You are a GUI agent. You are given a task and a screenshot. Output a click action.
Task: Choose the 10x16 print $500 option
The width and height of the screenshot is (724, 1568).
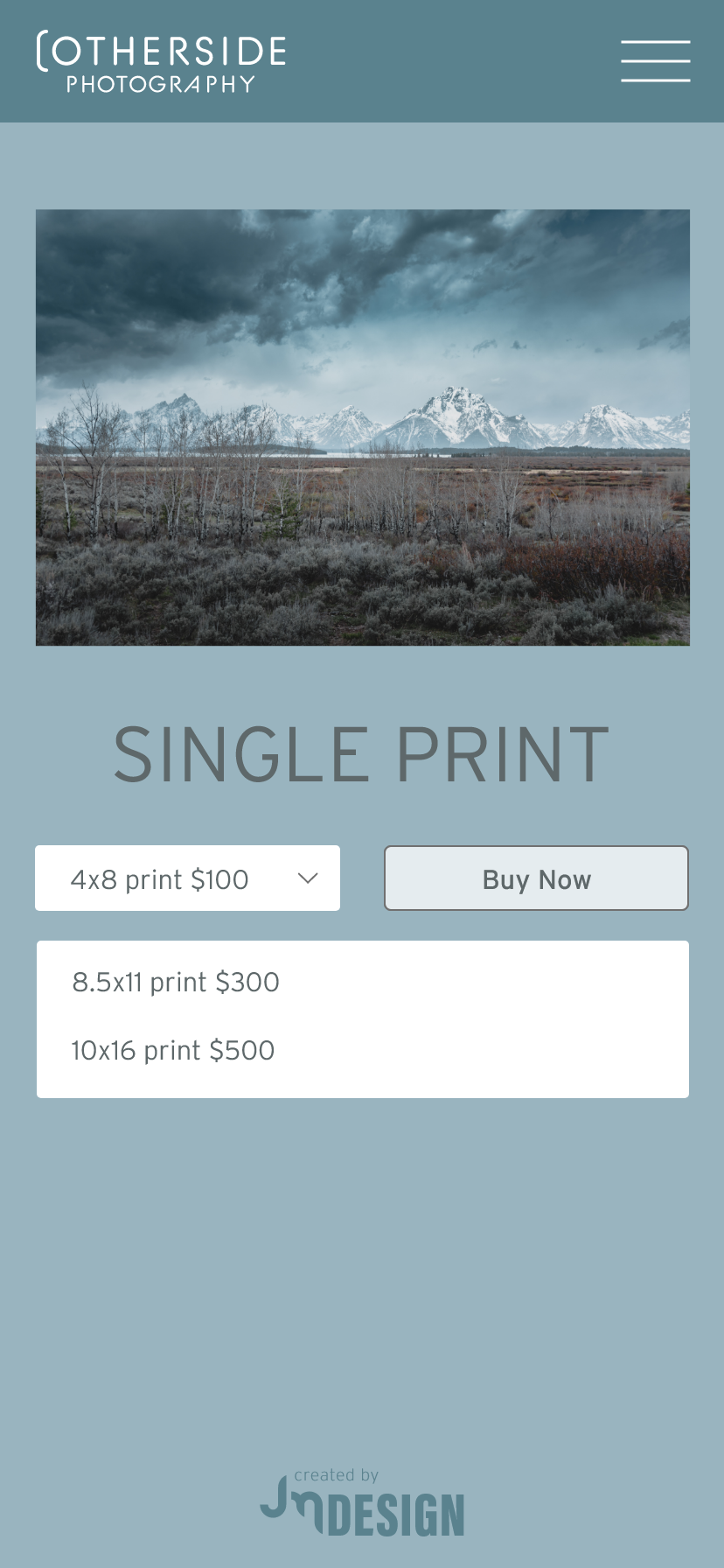click(x=173, y=1051)
